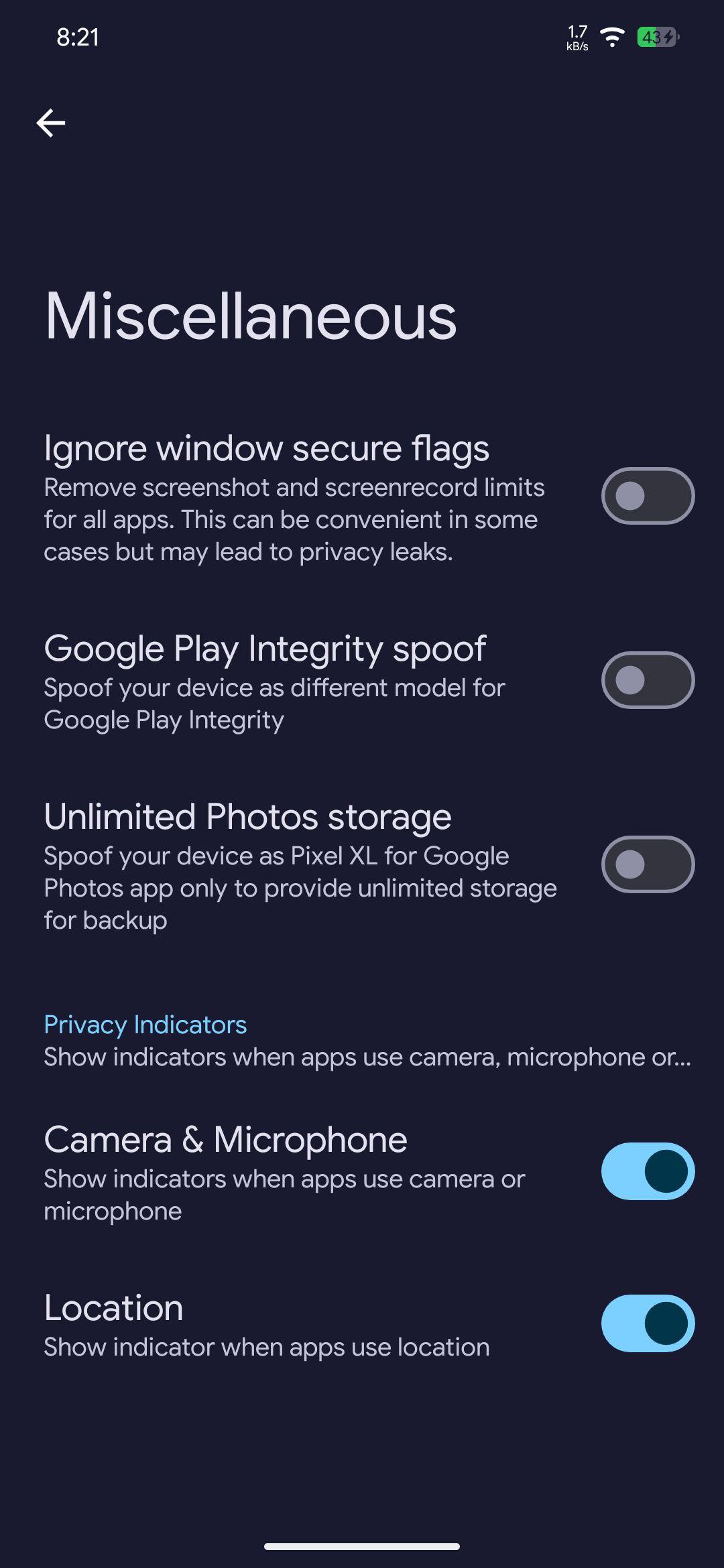This screenshot has height=1568, width=724.
Task: Turn off the Location indicator
Action: [x=648, y=1323]
